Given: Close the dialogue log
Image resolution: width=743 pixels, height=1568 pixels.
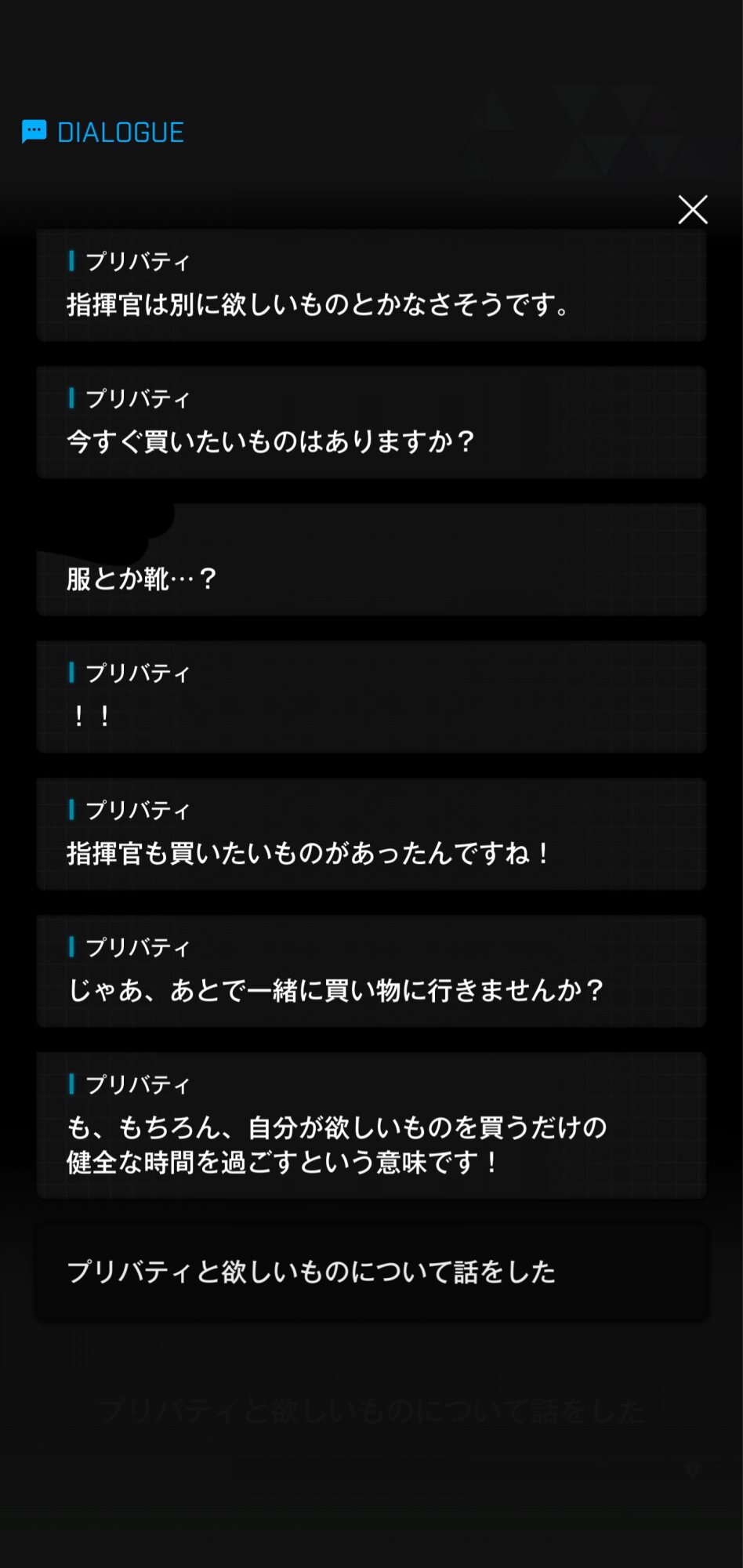Looking at the screenshot, I should coord(693,210).
